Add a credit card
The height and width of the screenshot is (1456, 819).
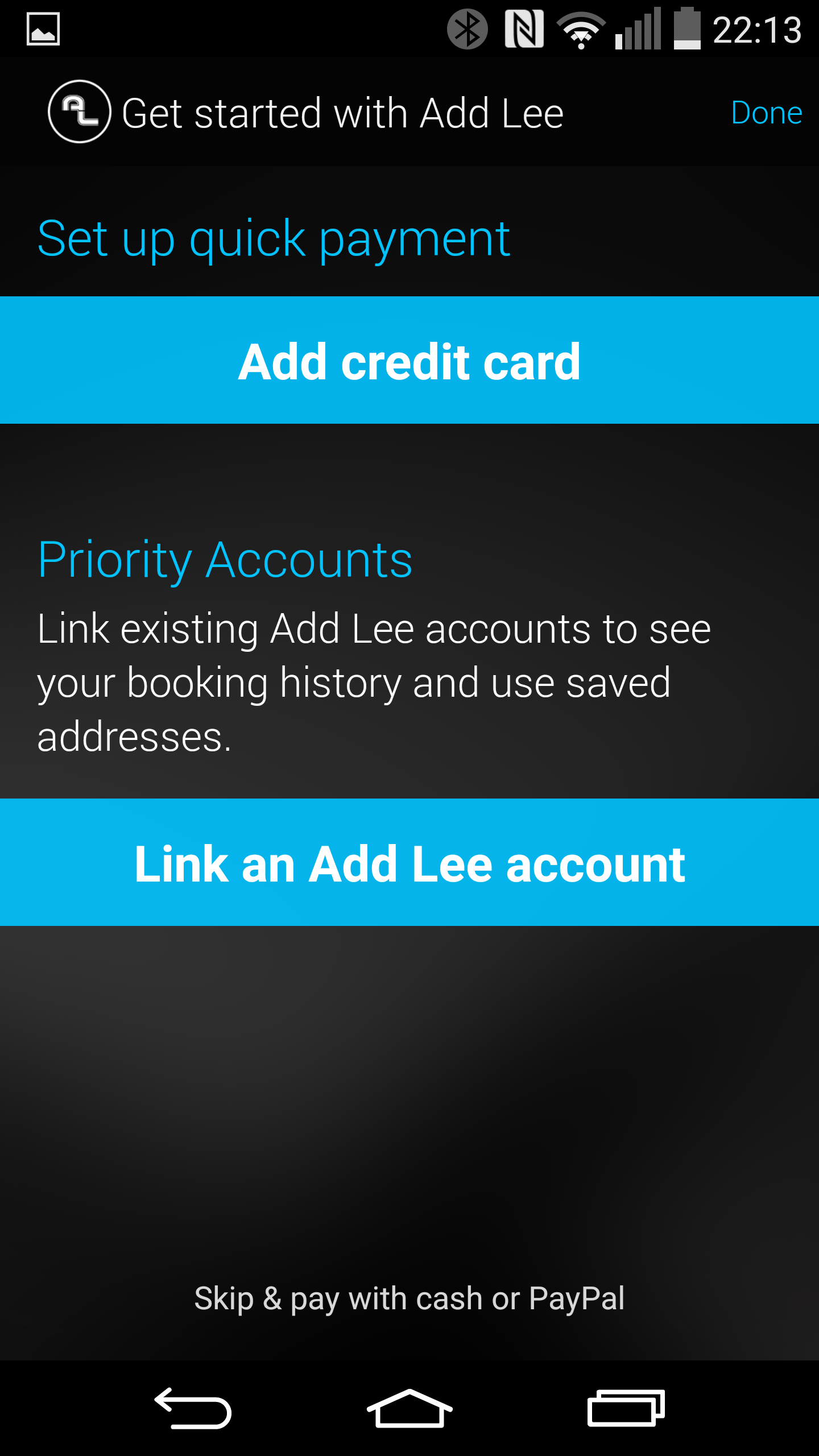point(409,360)
